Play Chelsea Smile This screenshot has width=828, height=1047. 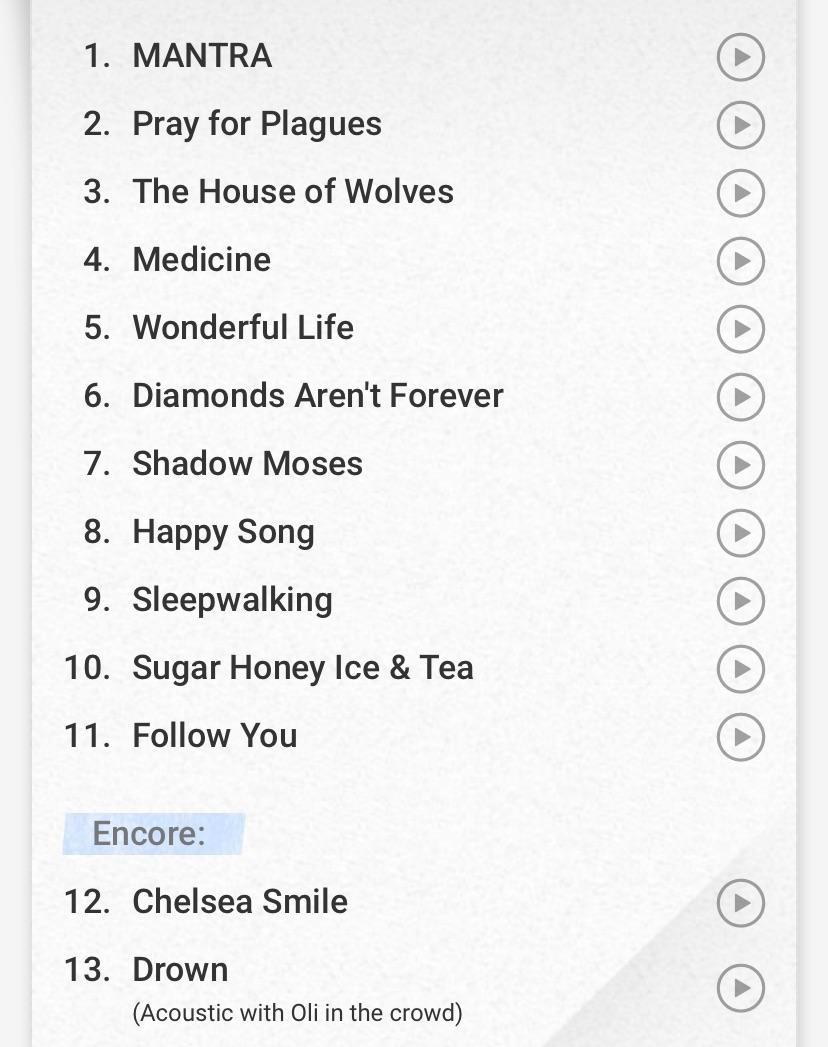tap(740, 903)
